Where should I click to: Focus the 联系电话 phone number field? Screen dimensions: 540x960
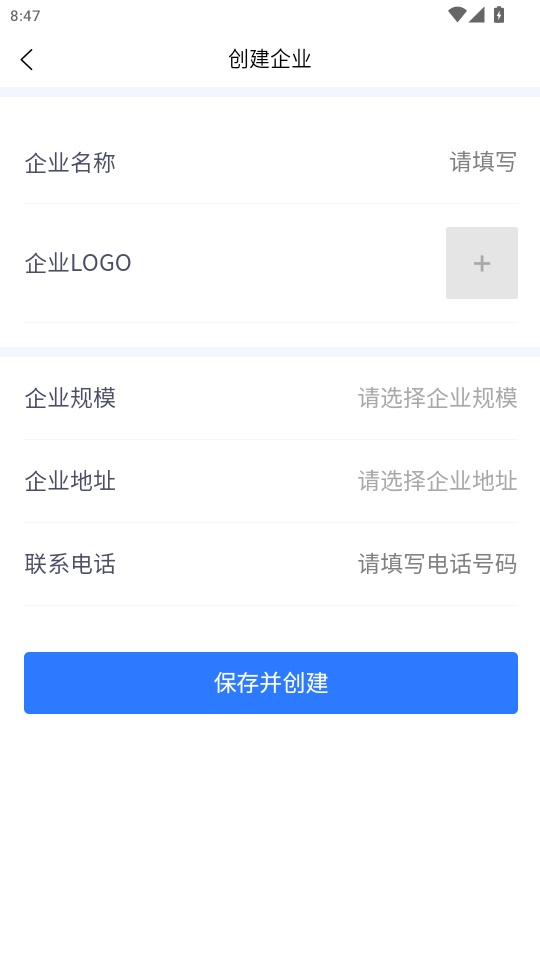[271, 564]
